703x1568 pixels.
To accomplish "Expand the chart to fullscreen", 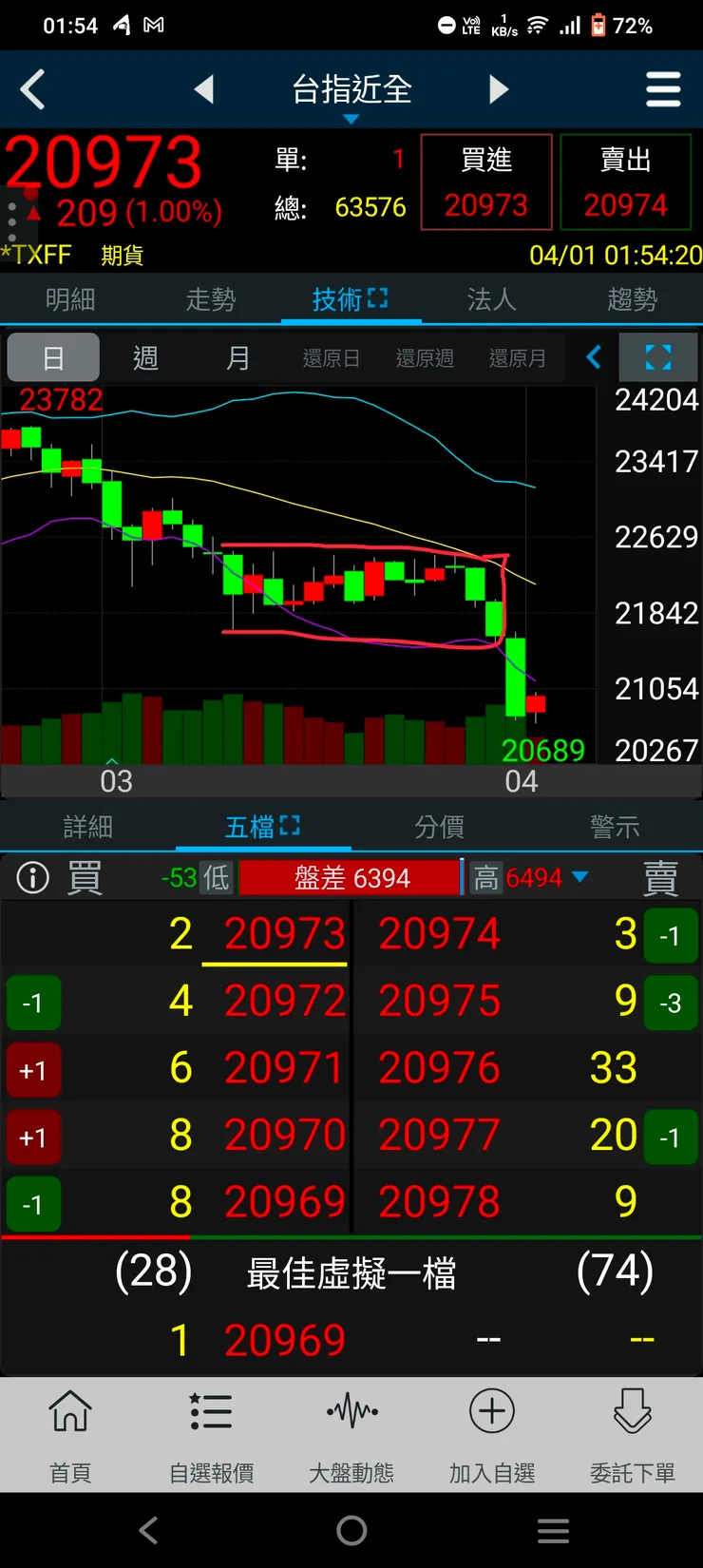I will click(657, 358).
